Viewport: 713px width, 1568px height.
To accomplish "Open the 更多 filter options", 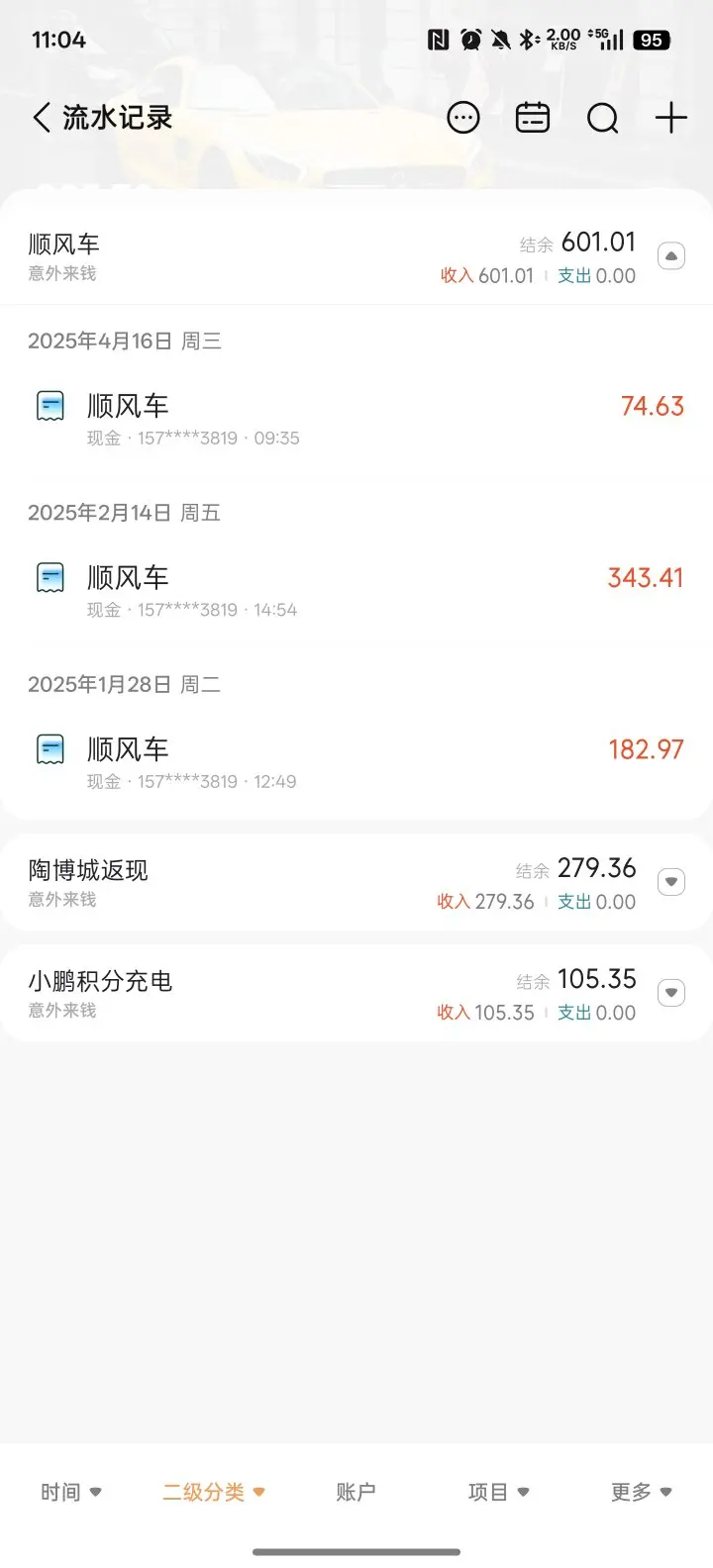I will point(642,1492).
